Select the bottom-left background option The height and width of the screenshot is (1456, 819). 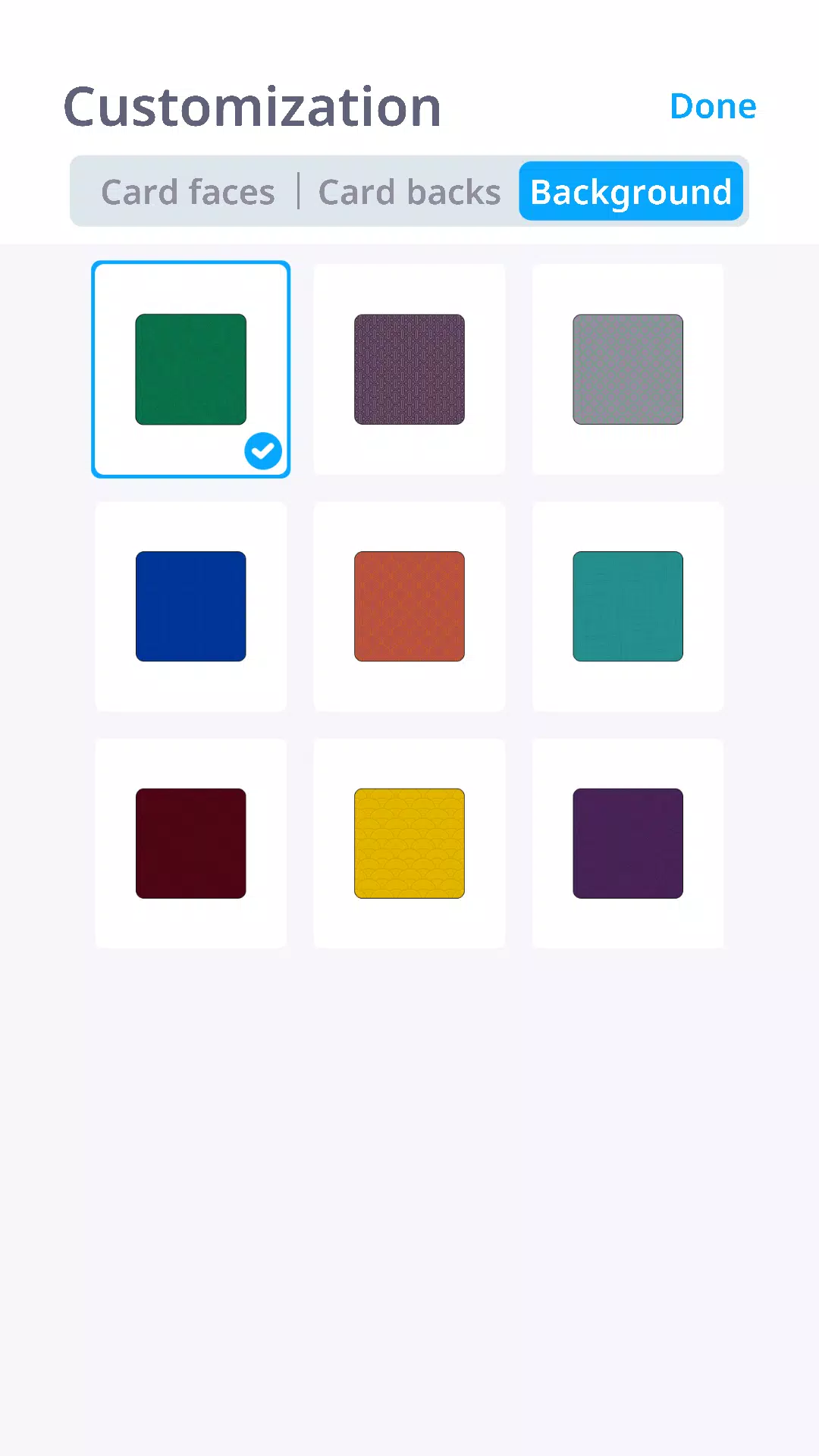[x=190, y=843]
